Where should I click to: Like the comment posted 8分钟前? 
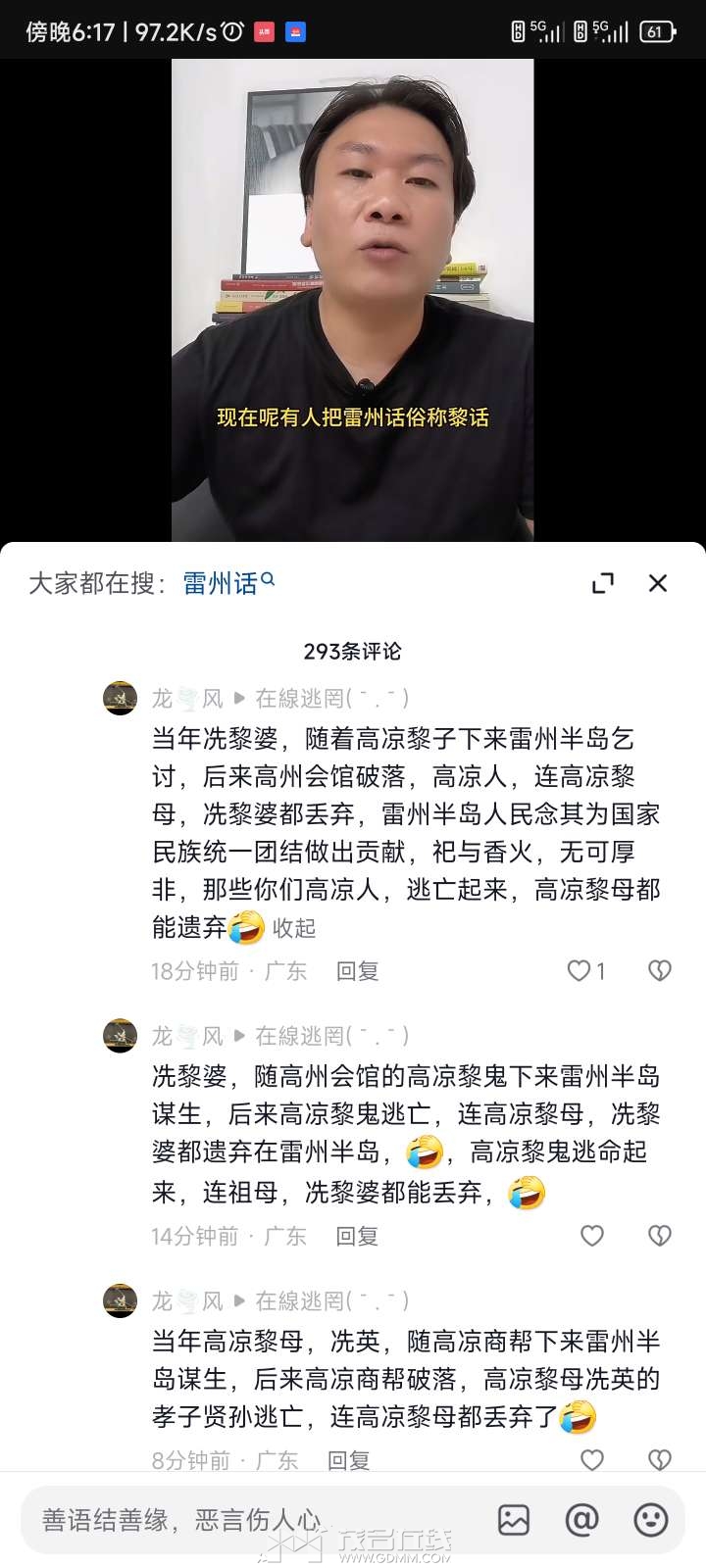pos(592,1459)
